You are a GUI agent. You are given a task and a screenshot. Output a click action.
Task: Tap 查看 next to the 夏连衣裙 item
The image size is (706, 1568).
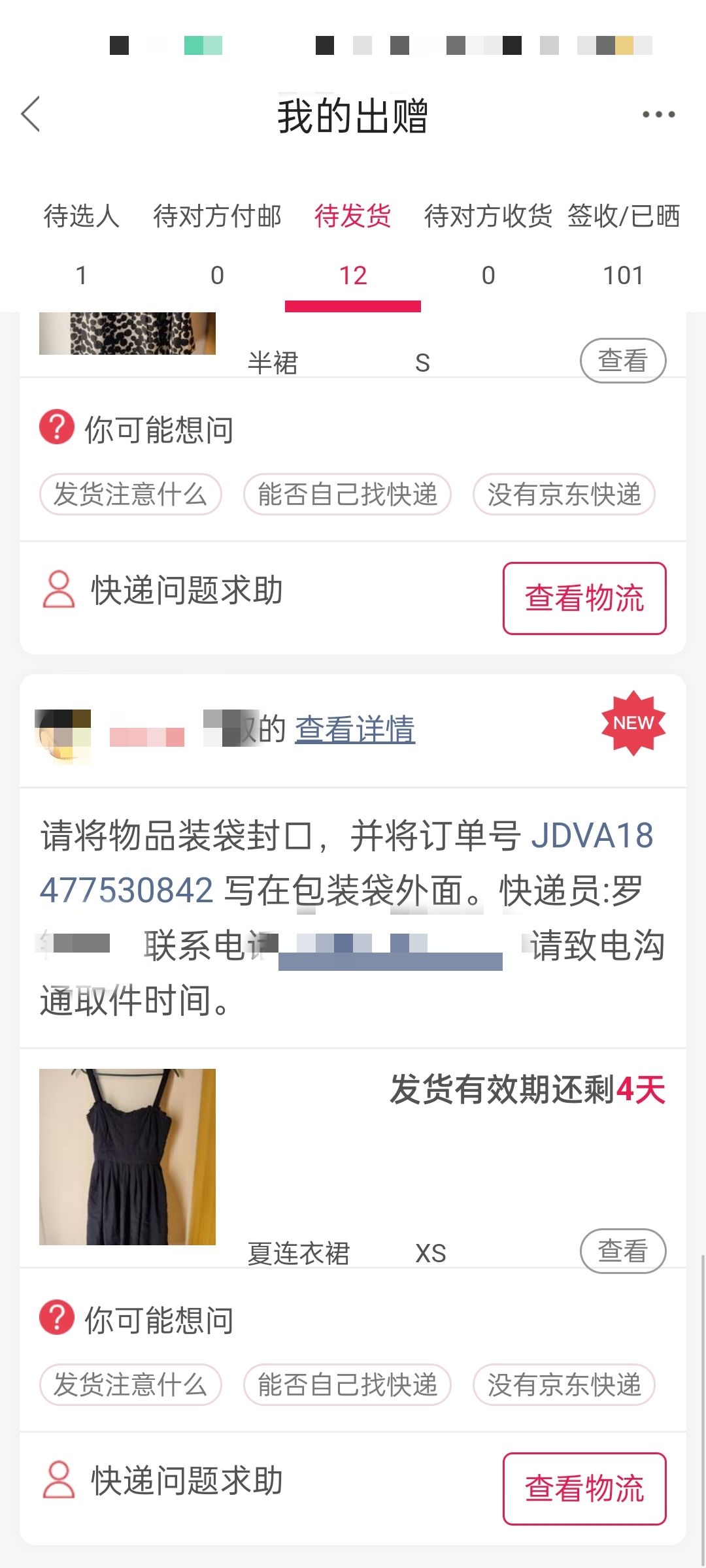pos(623,1251)
